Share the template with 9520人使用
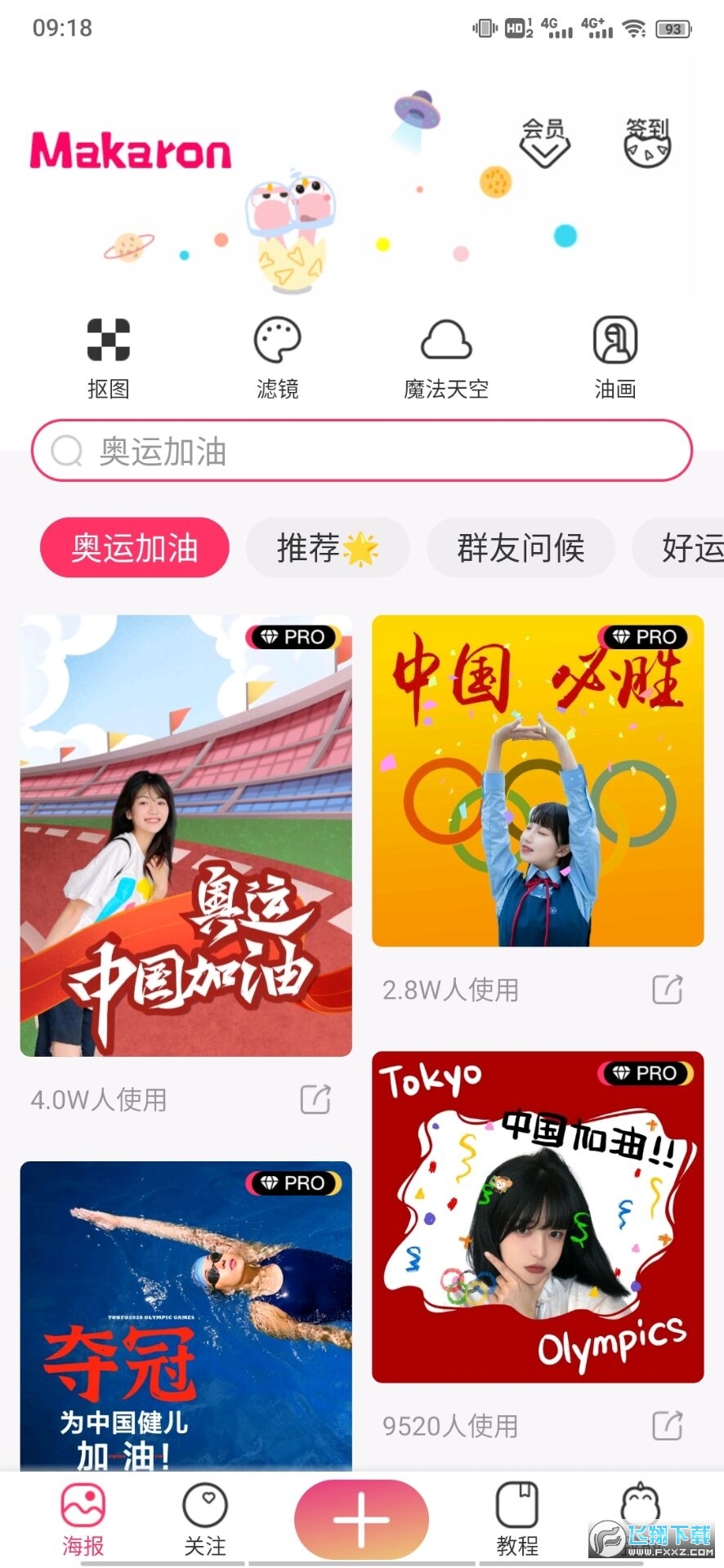The width and height of the screenshot is (724, 1568). point(667,1426)
